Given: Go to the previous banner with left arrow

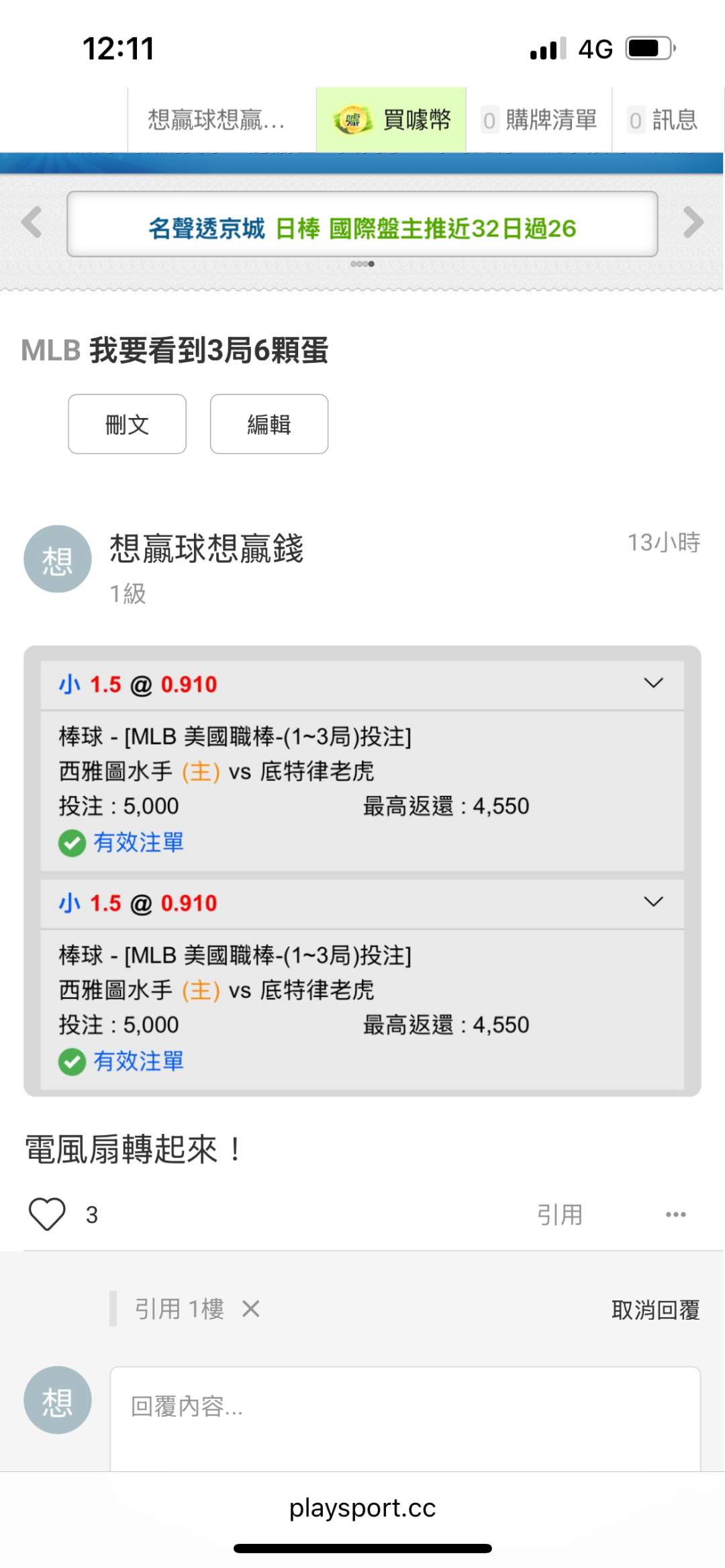Looking at the screenshot, I should tap(32, 223).
